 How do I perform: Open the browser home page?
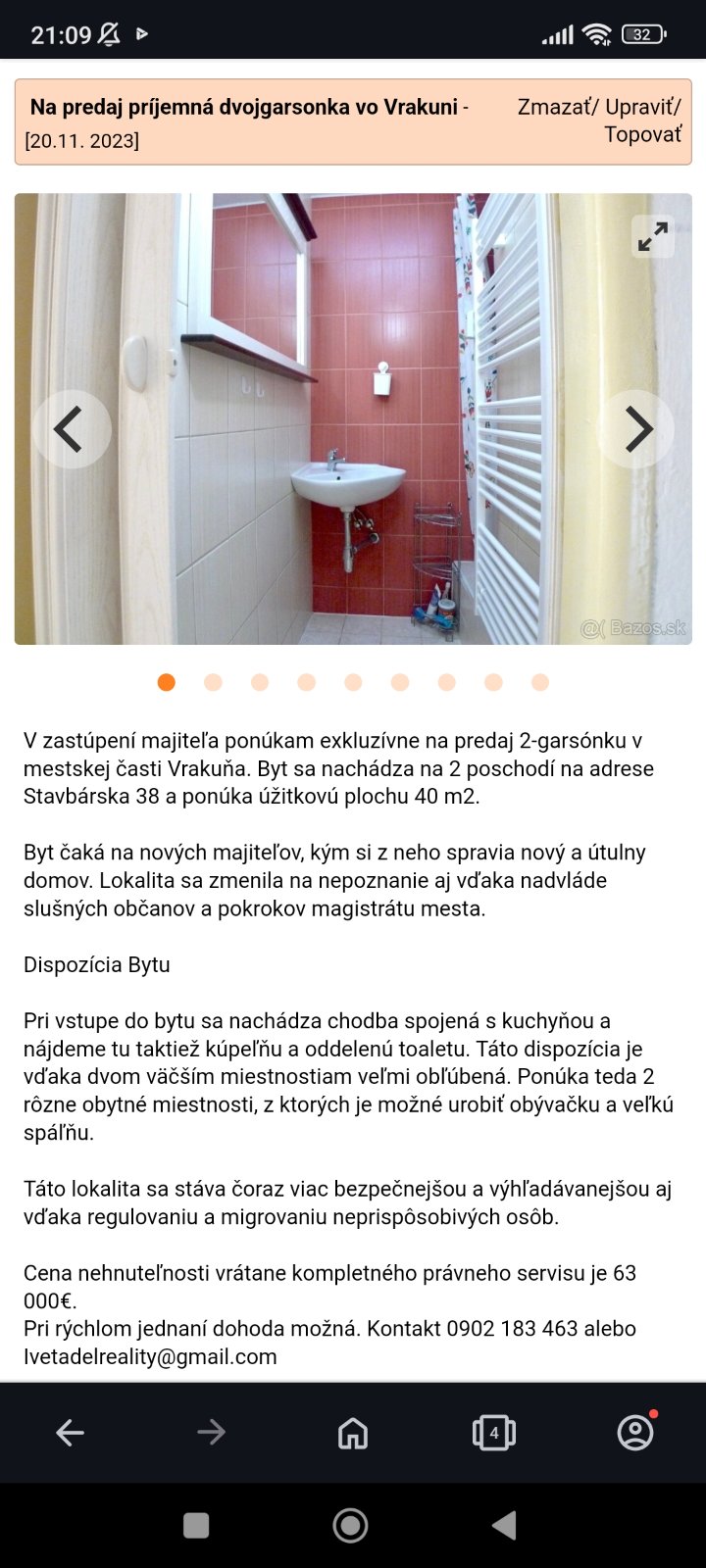(353, 1433)
